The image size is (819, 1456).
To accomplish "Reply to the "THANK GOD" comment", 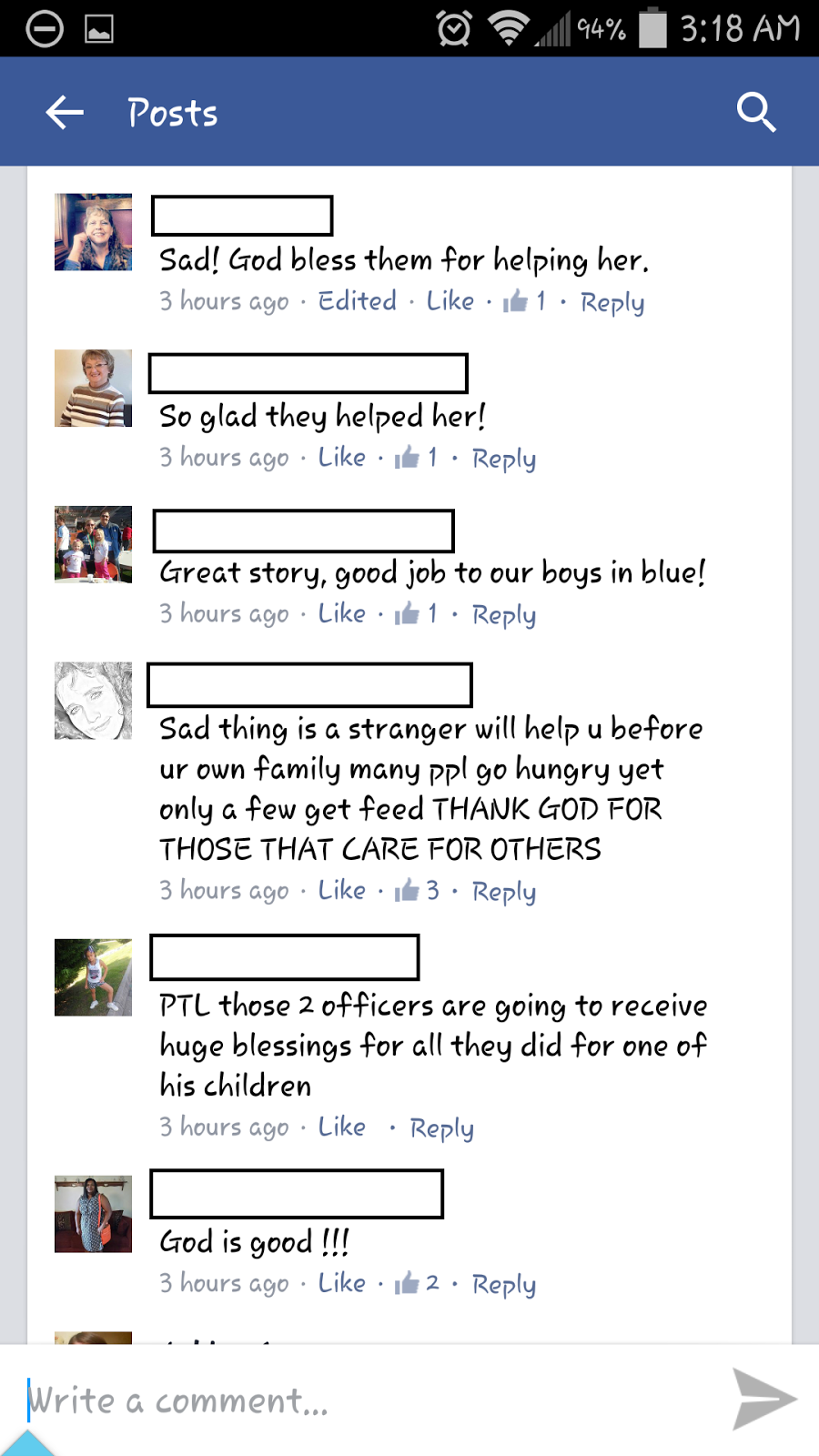I will 503,892.
